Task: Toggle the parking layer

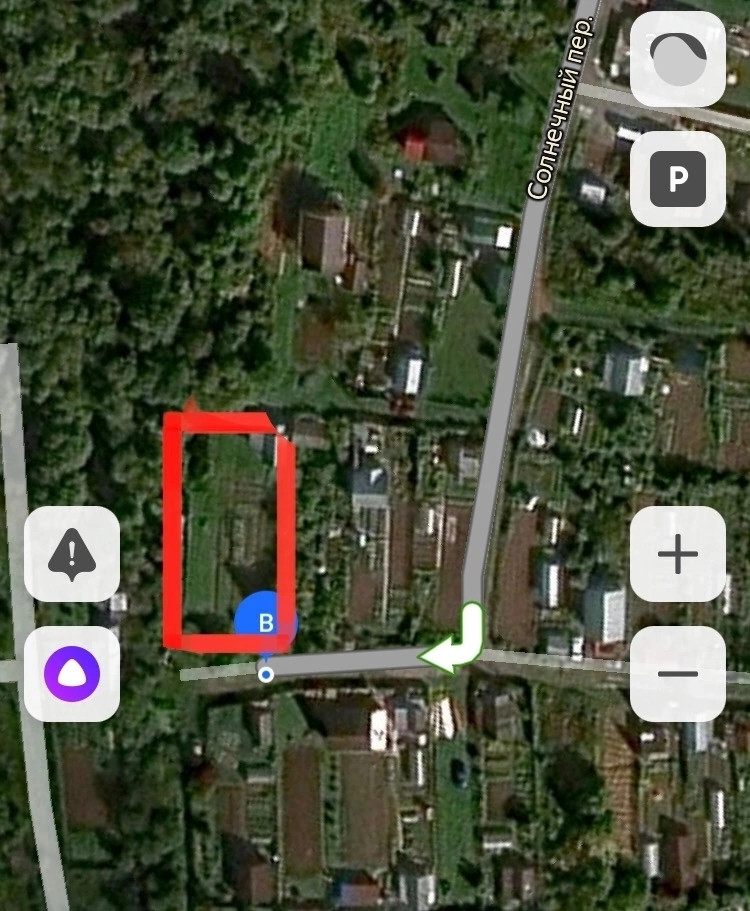Action: (x=677, y=179)
